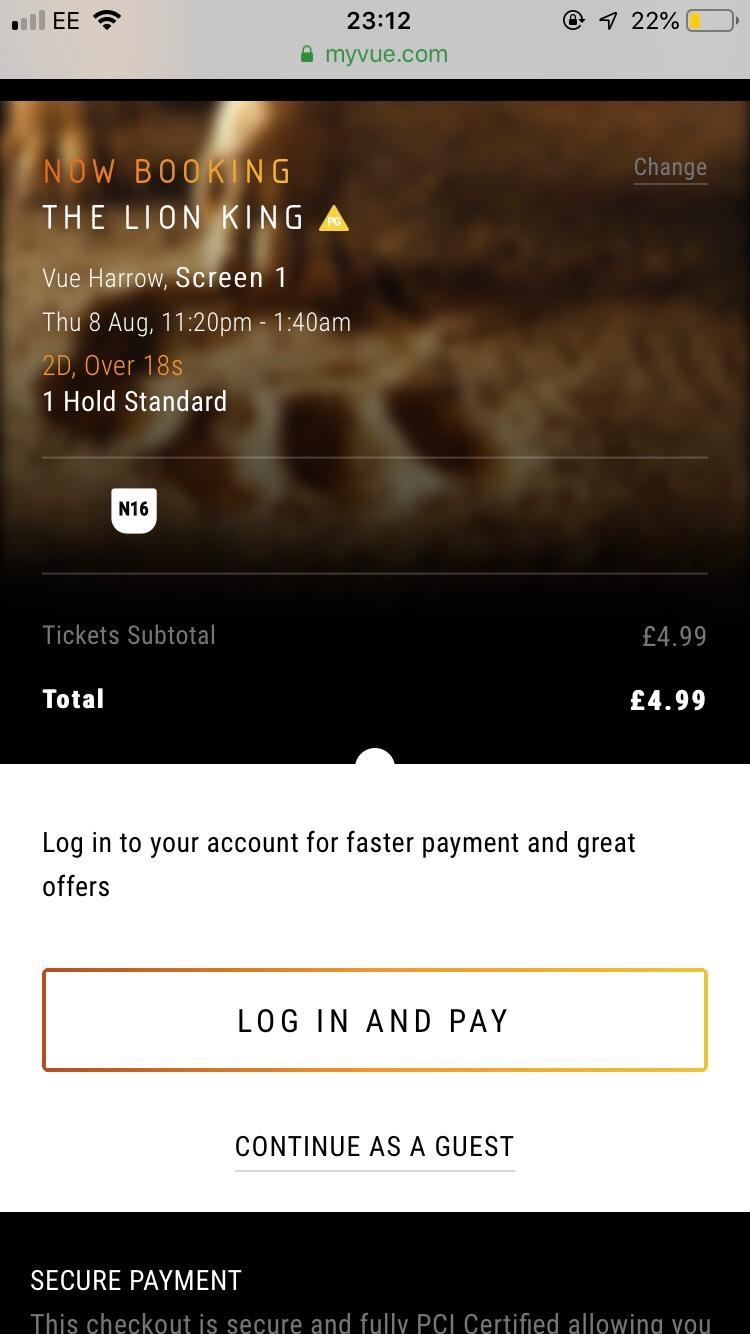Screen dimensions: 750x1334
Task: Expand the order details divider above N16
Action: [x=375, y=457]
